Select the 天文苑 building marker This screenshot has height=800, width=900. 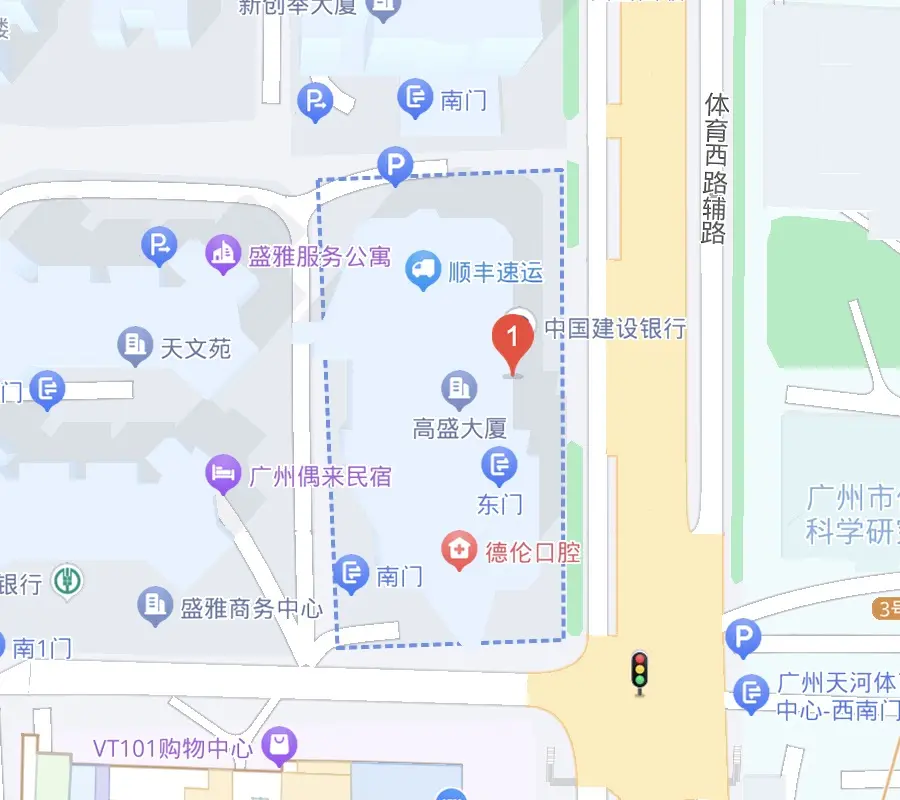tap(135, 345)
